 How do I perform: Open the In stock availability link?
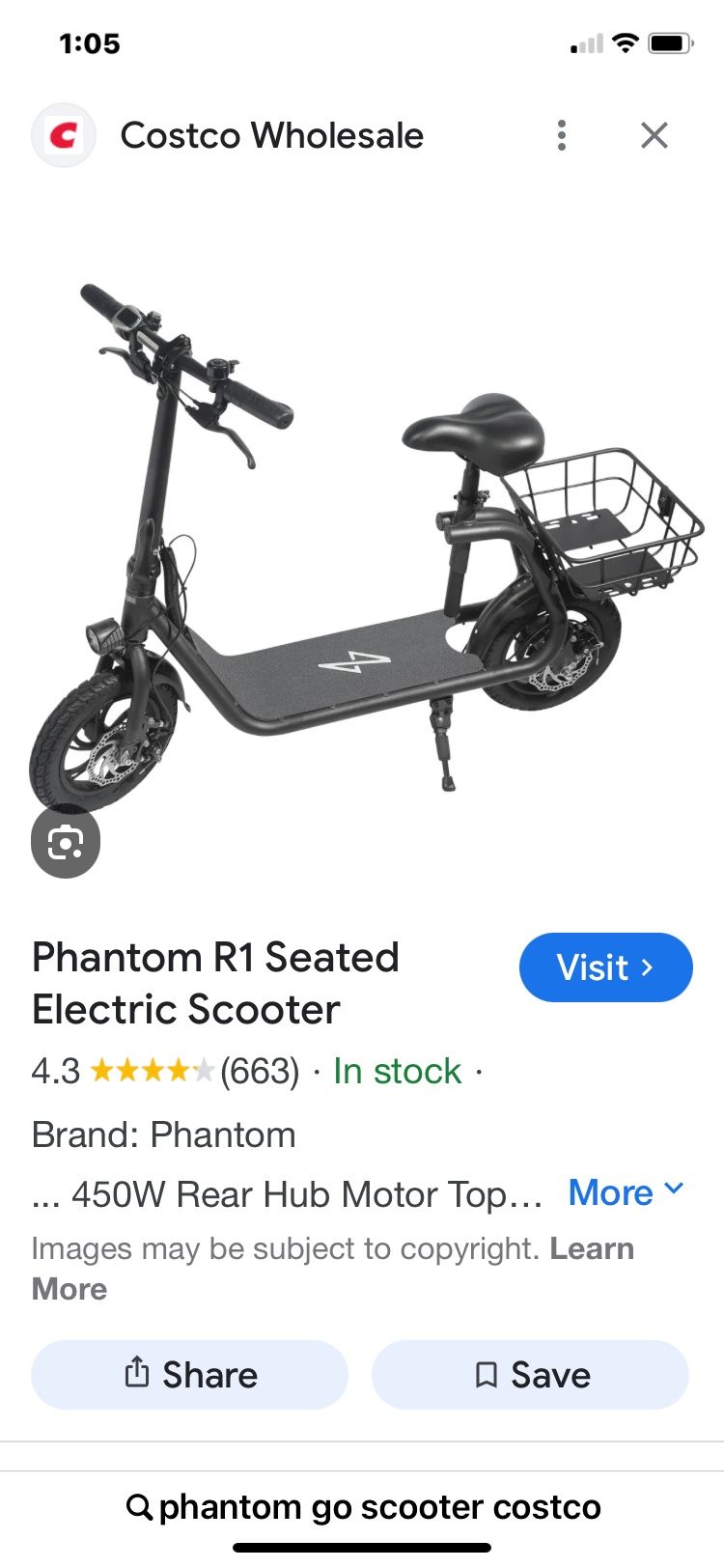396,1070
